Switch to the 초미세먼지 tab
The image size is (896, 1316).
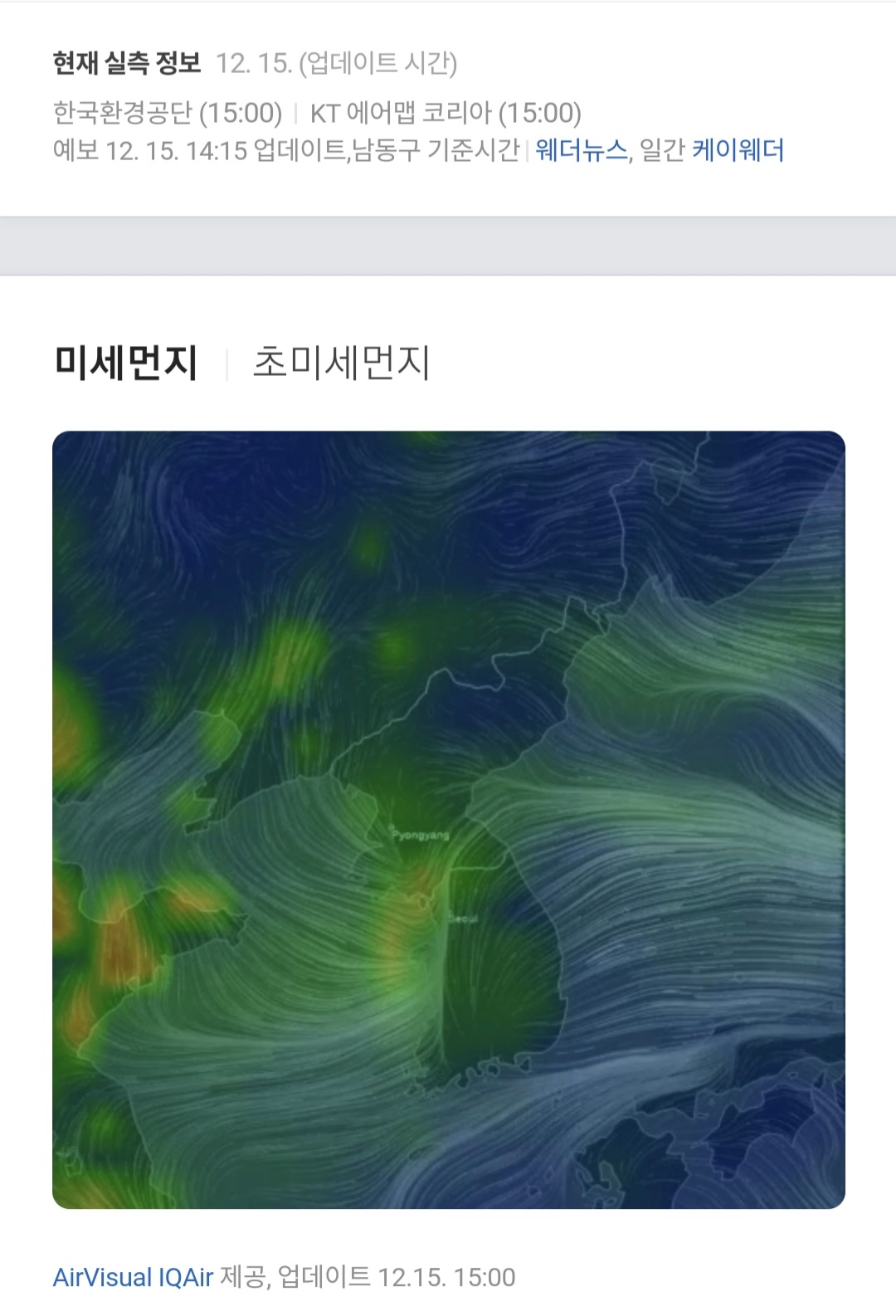341,363
